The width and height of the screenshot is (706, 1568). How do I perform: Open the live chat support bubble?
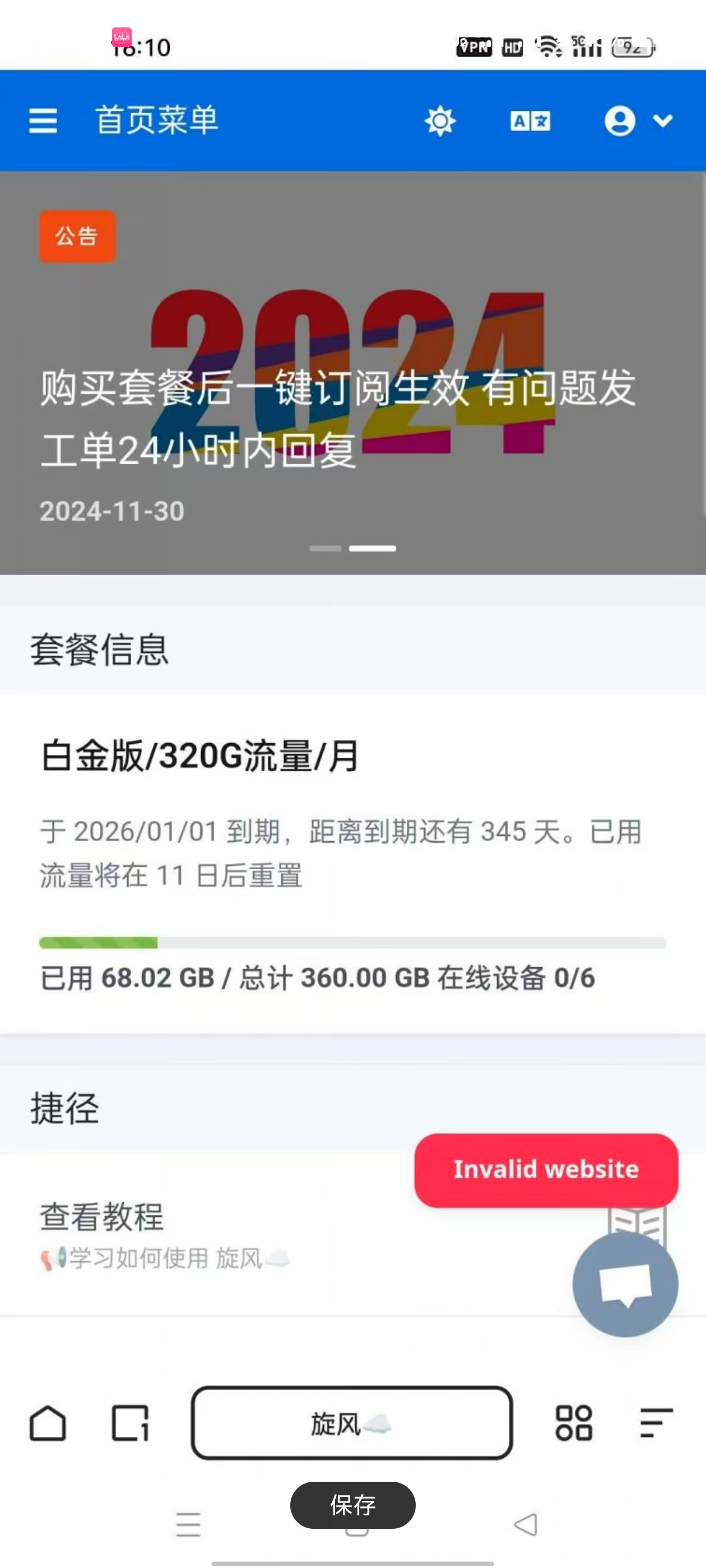coord(625,1284)
